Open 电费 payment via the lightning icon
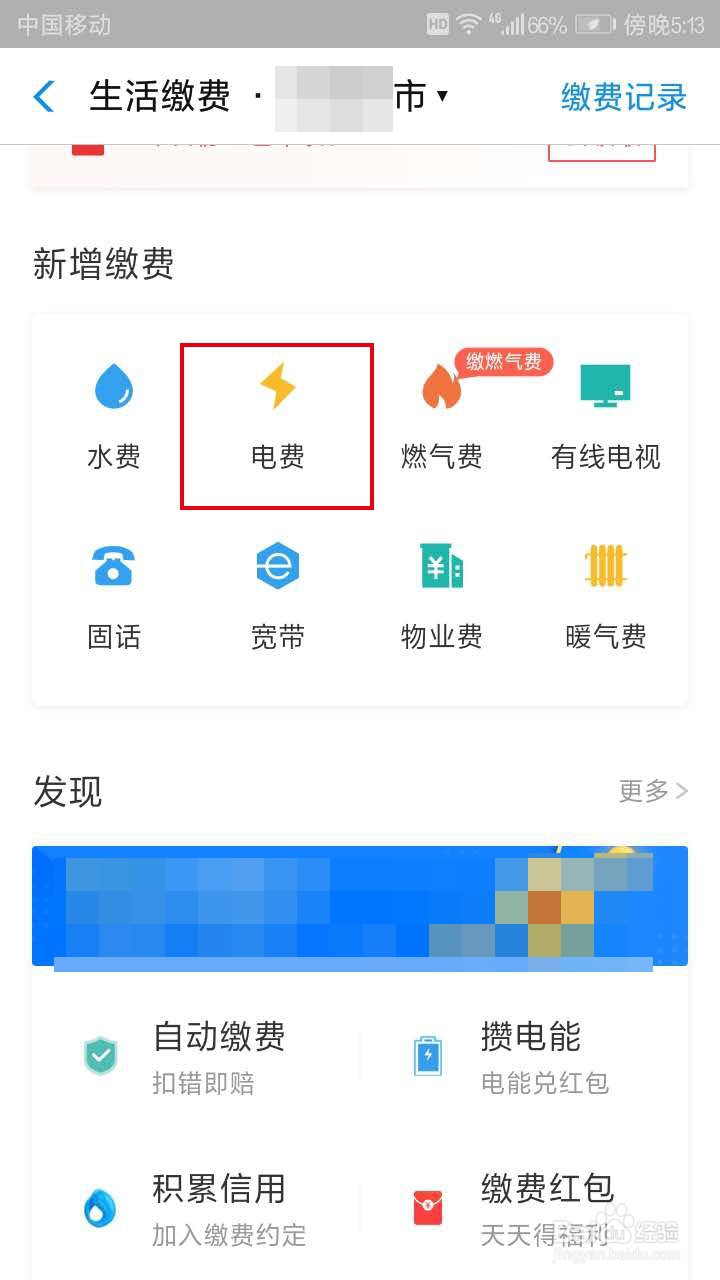The width and height of the screenshot is (720, 1280). [277, 390]
